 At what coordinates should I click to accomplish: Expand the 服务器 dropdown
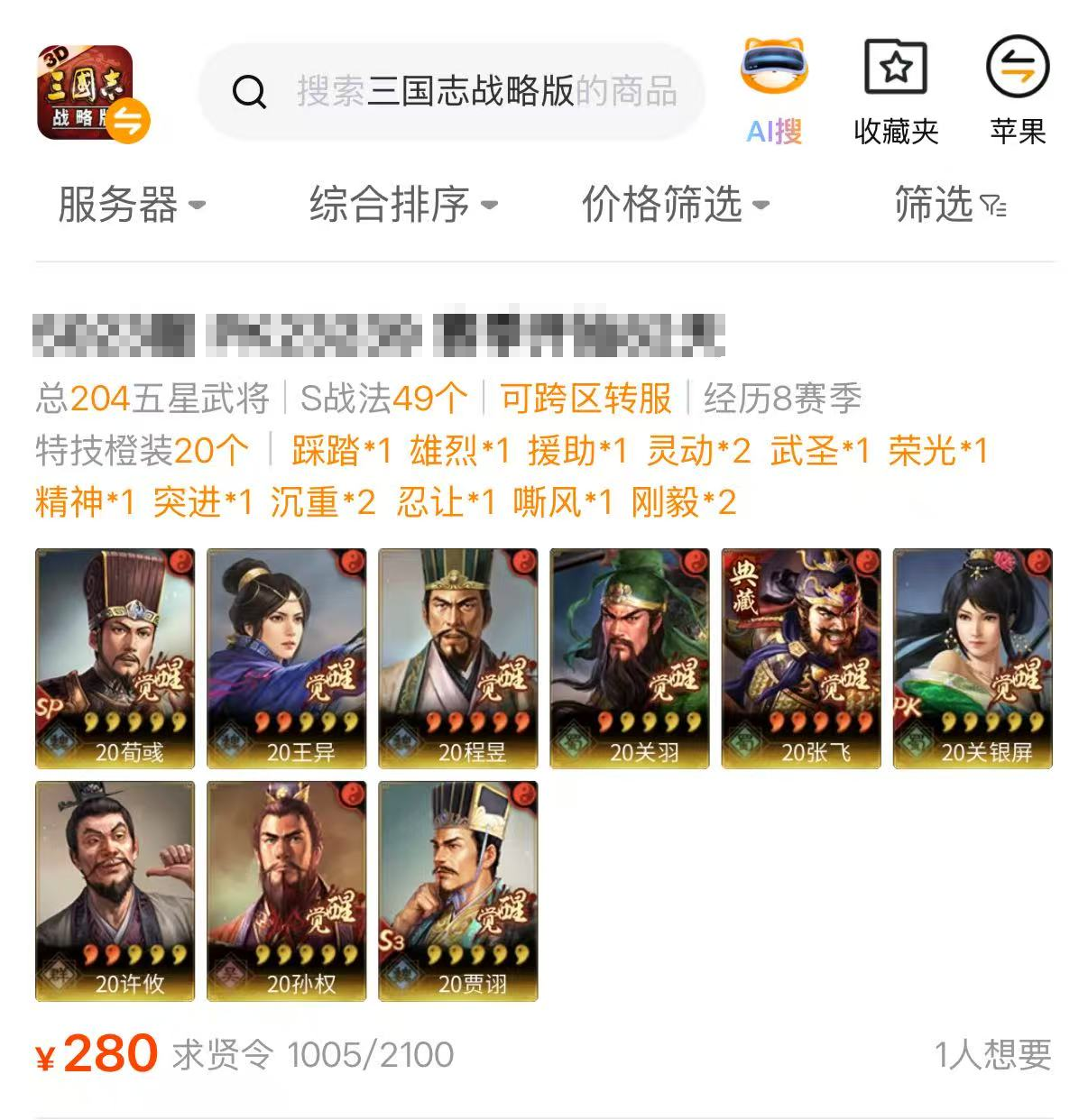point(132,205)
